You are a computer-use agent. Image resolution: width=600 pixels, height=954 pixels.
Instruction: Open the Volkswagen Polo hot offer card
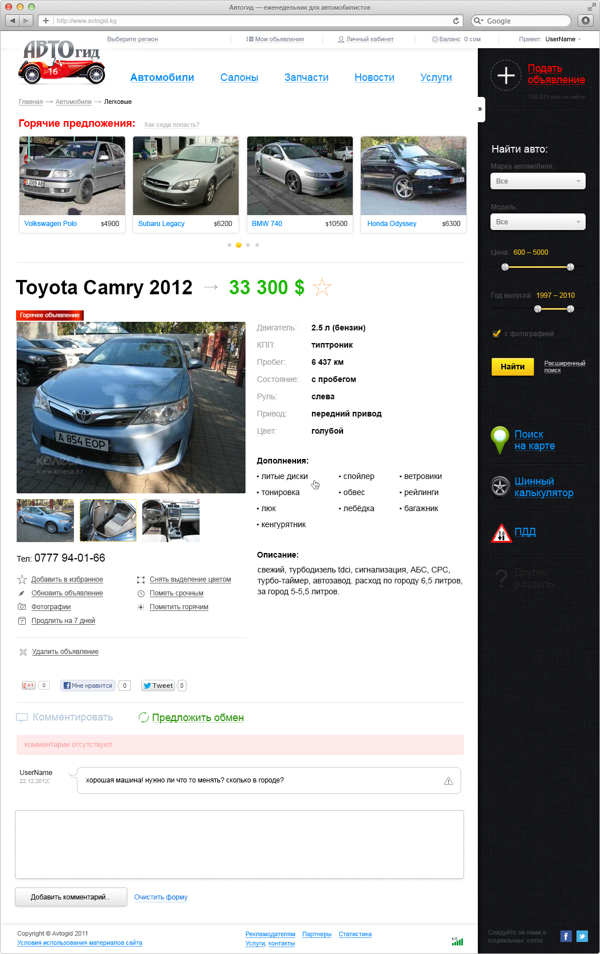(x=71, y=185)
